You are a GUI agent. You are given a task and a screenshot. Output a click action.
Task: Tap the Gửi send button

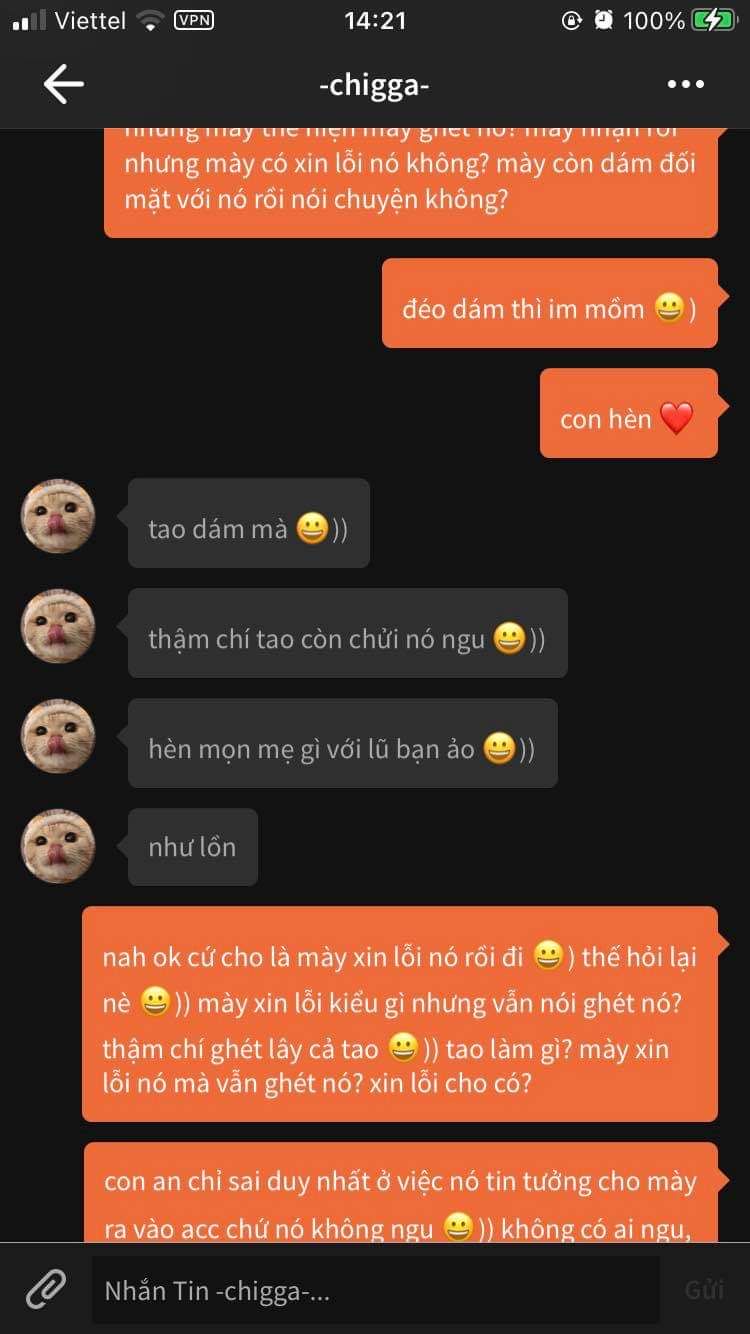[x=704, y=1290]
